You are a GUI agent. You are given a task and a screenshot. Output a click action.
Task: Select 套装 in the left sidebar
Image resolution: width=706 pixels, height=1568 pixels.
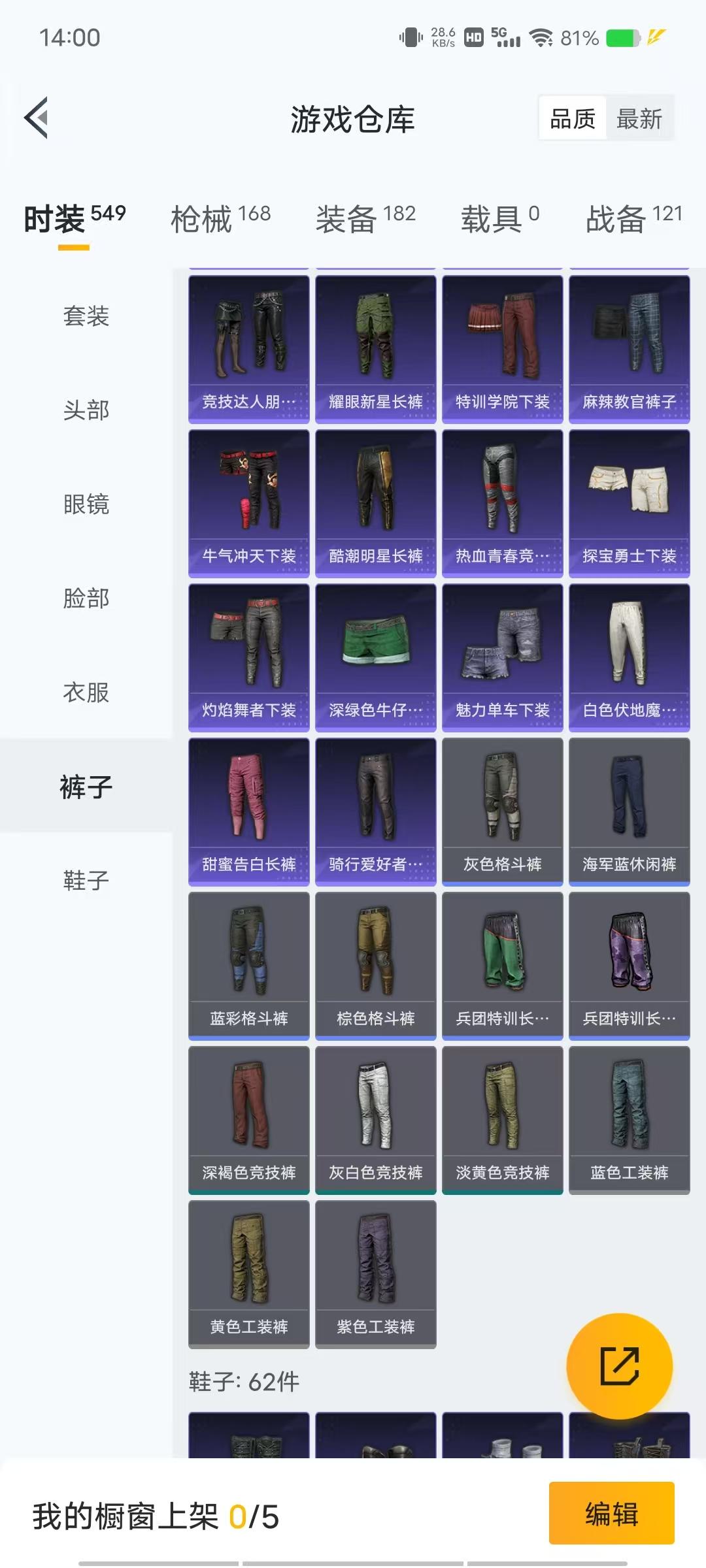(87, 317)
